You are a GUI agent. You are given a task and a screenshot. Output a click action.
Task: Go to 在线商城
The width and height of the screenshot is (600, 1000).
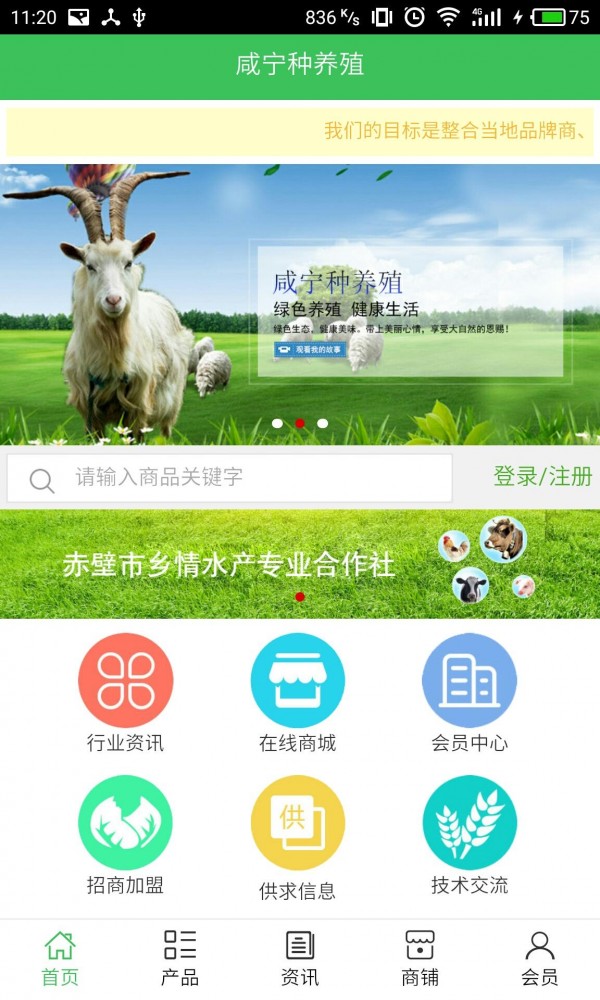click(297, 695)
